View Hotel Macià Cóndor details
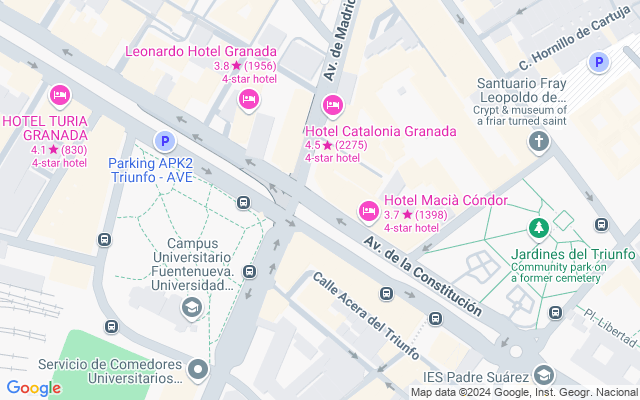640x400 pixels. coord(368,210)
